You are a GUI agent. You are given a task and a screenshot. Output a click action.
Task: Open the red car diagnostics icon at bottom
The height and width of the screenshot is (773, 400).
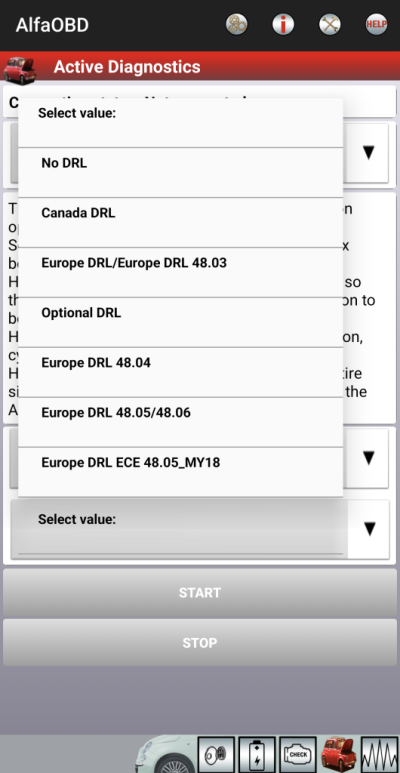[x=339, y=755]
